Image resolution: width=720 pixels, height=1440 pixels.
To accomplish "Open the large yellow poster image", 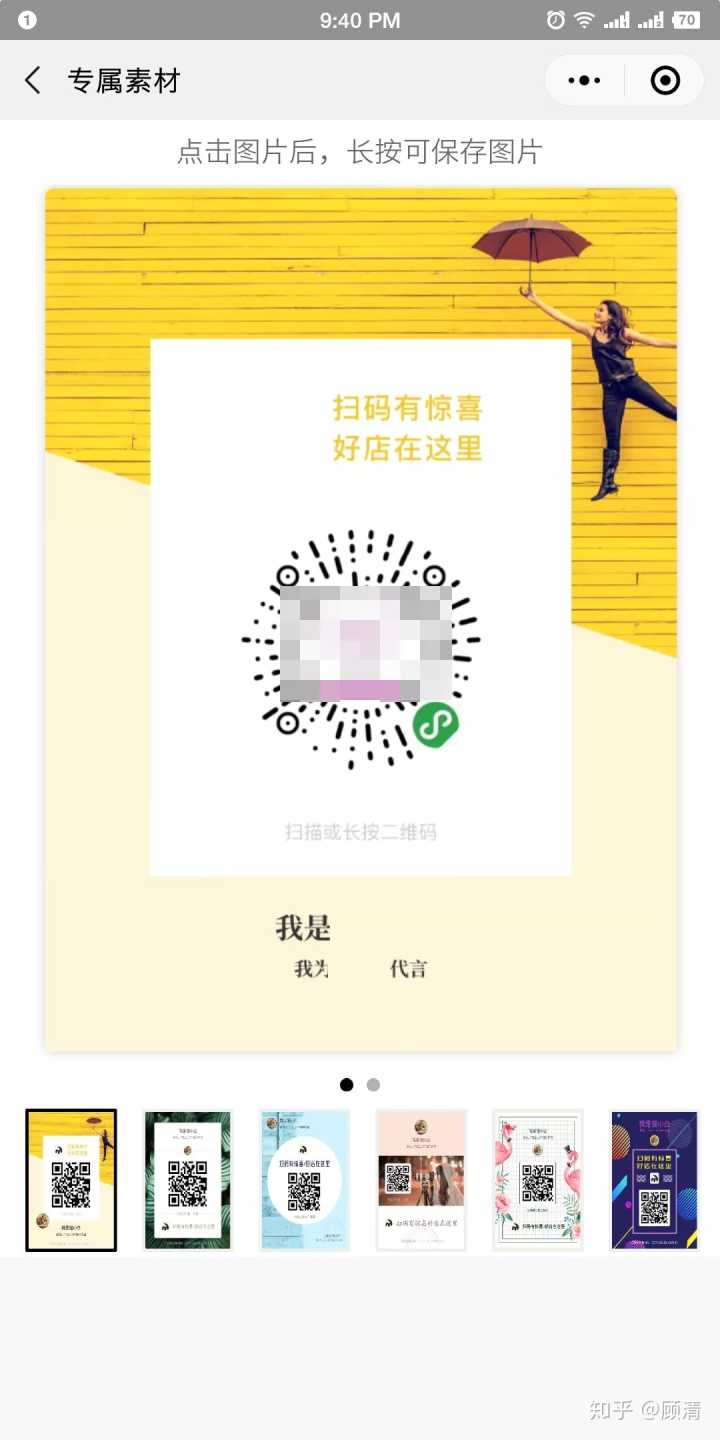I will click(x=361, y=620).
